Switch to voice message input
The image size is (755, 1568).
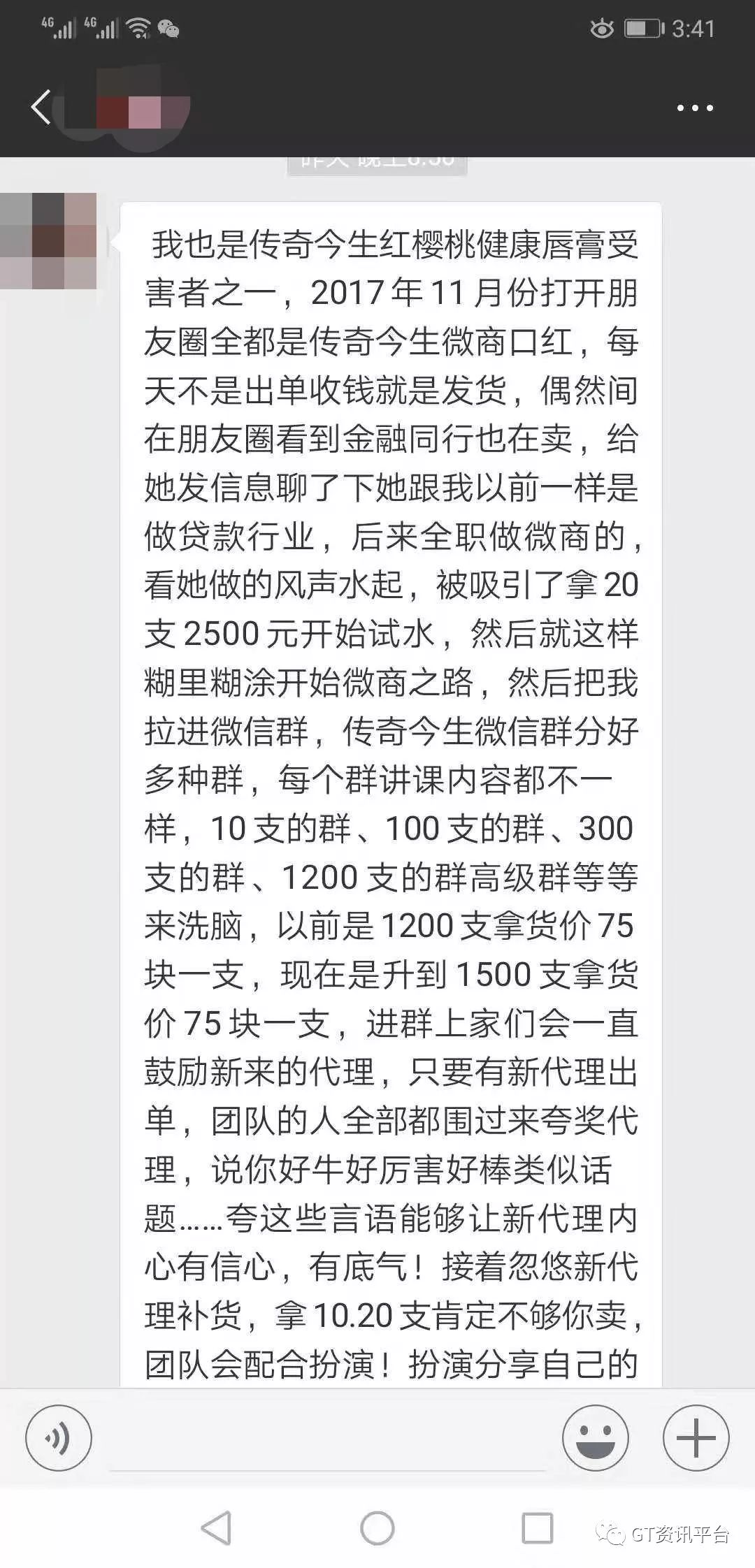(x=59, y=1438)
